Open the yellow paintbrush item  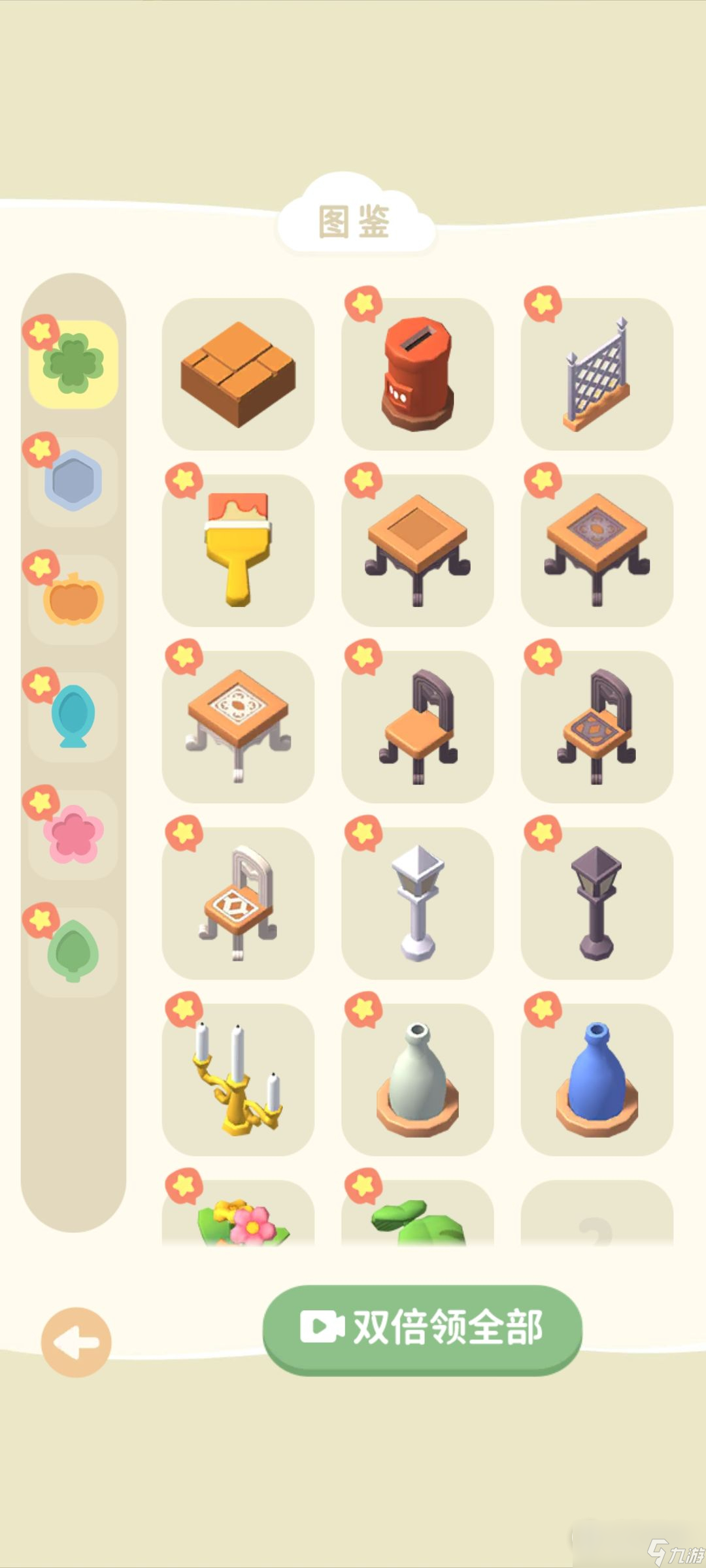coord(238,551)
